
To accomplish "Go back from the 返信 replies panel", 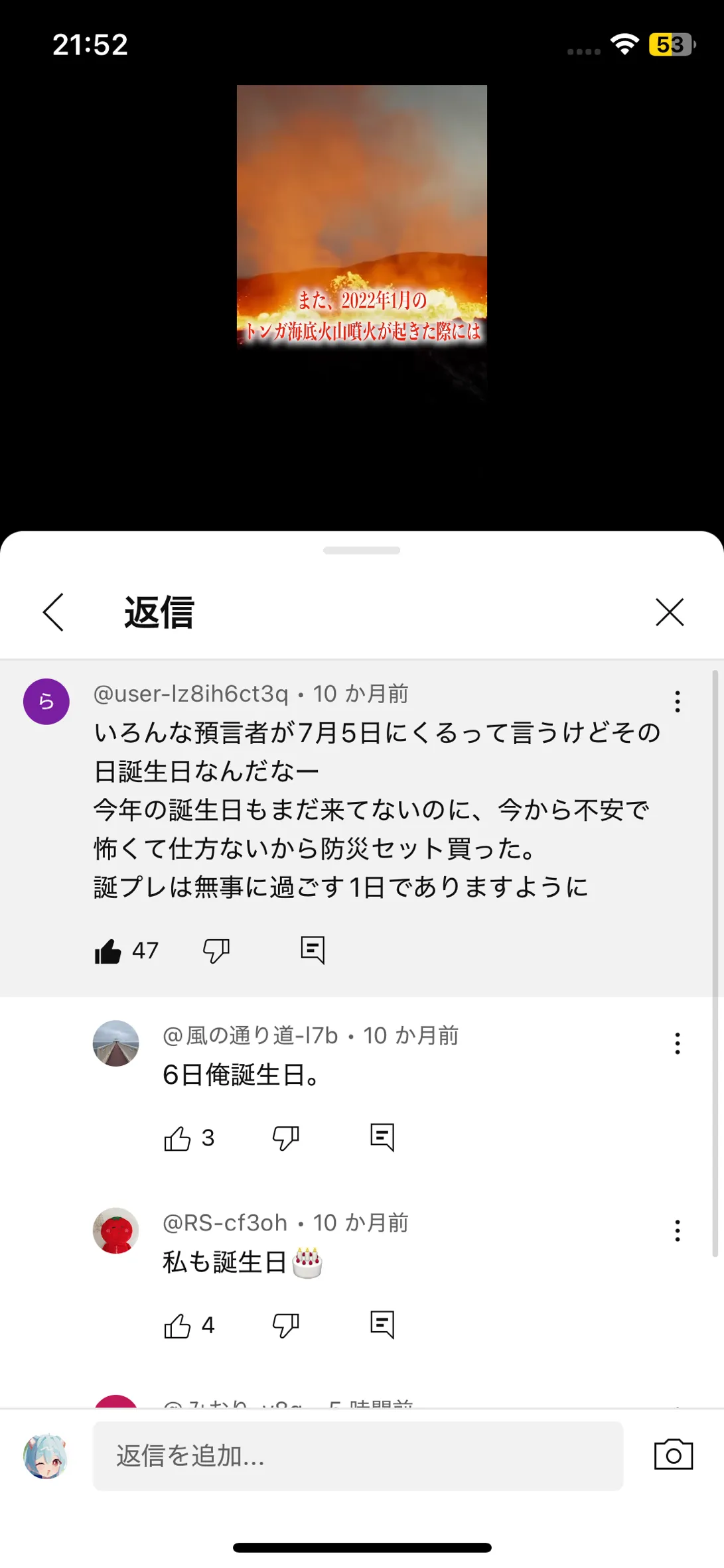I will tap(53, 612).
